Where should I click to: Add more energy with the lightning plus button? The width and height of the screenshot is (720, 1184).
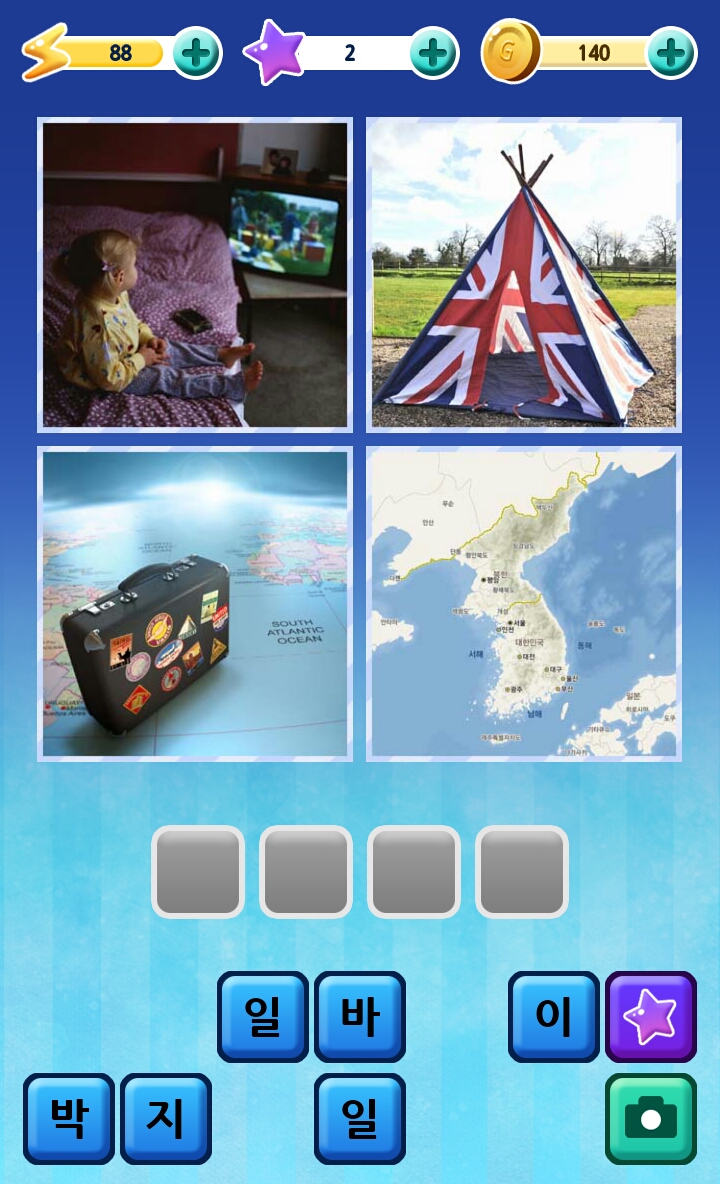(197, 53)
